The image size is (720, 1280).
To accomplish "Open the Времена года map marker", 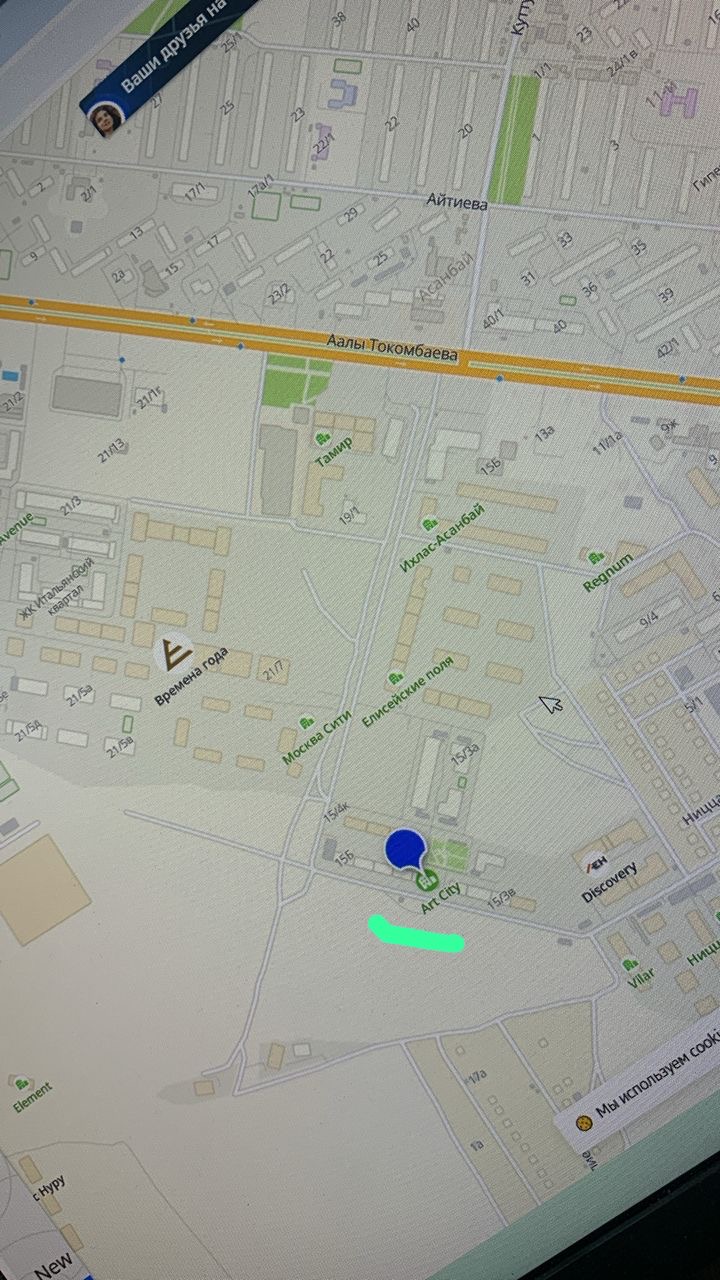I will click(x=177, y=652).
